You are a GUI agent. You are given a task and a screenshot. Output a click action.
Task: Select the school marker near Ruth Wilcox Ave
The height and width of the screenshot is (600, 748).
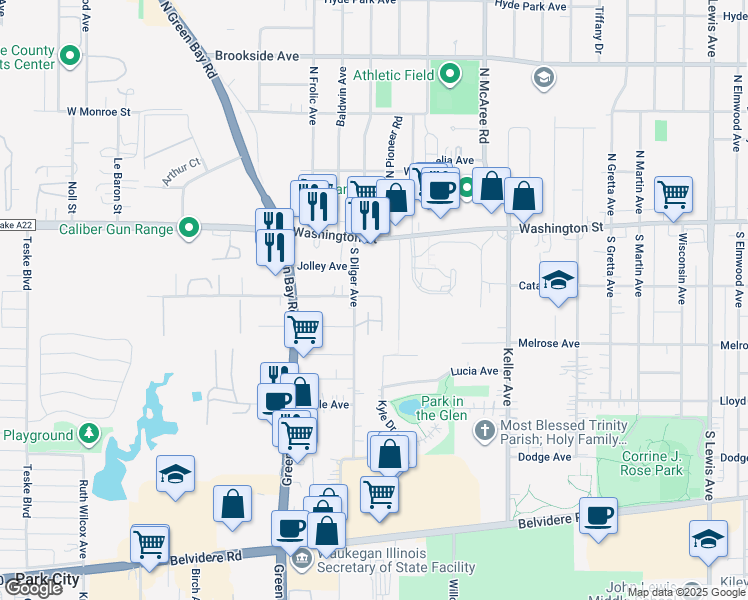(x=176, y=473)
